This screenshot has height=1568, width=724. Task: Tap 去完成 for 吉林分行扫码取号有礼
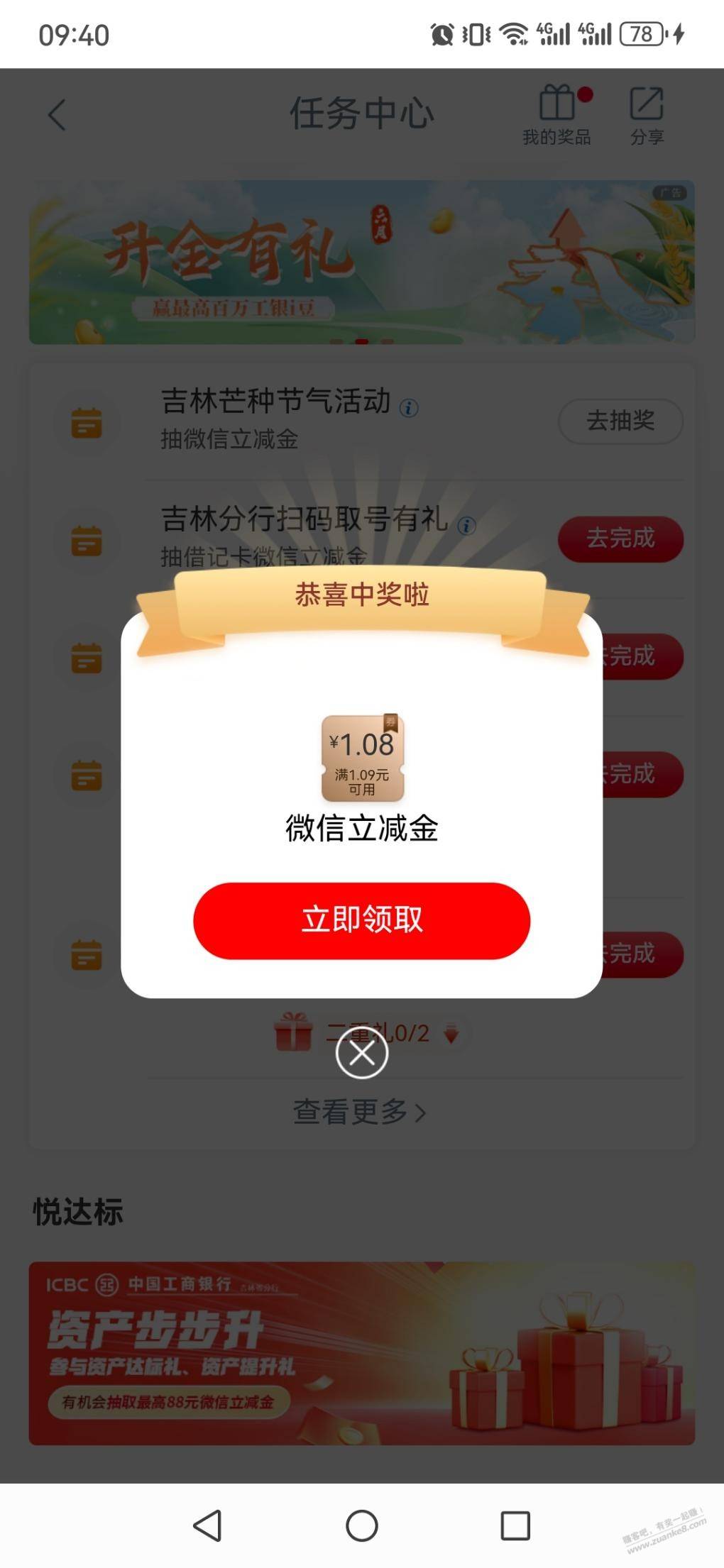620,539
